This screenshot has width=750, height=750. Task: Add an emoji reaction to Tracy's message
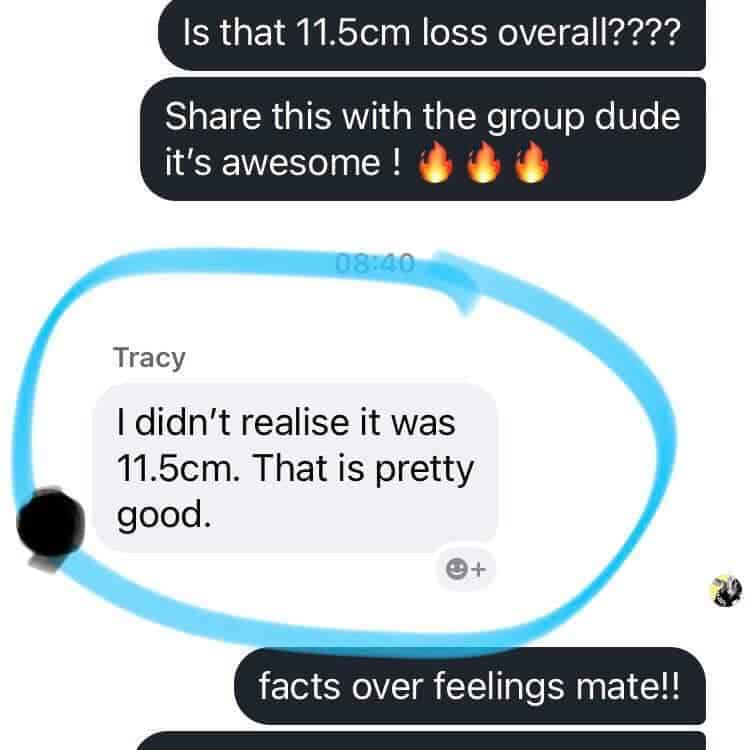pos(464,569)
